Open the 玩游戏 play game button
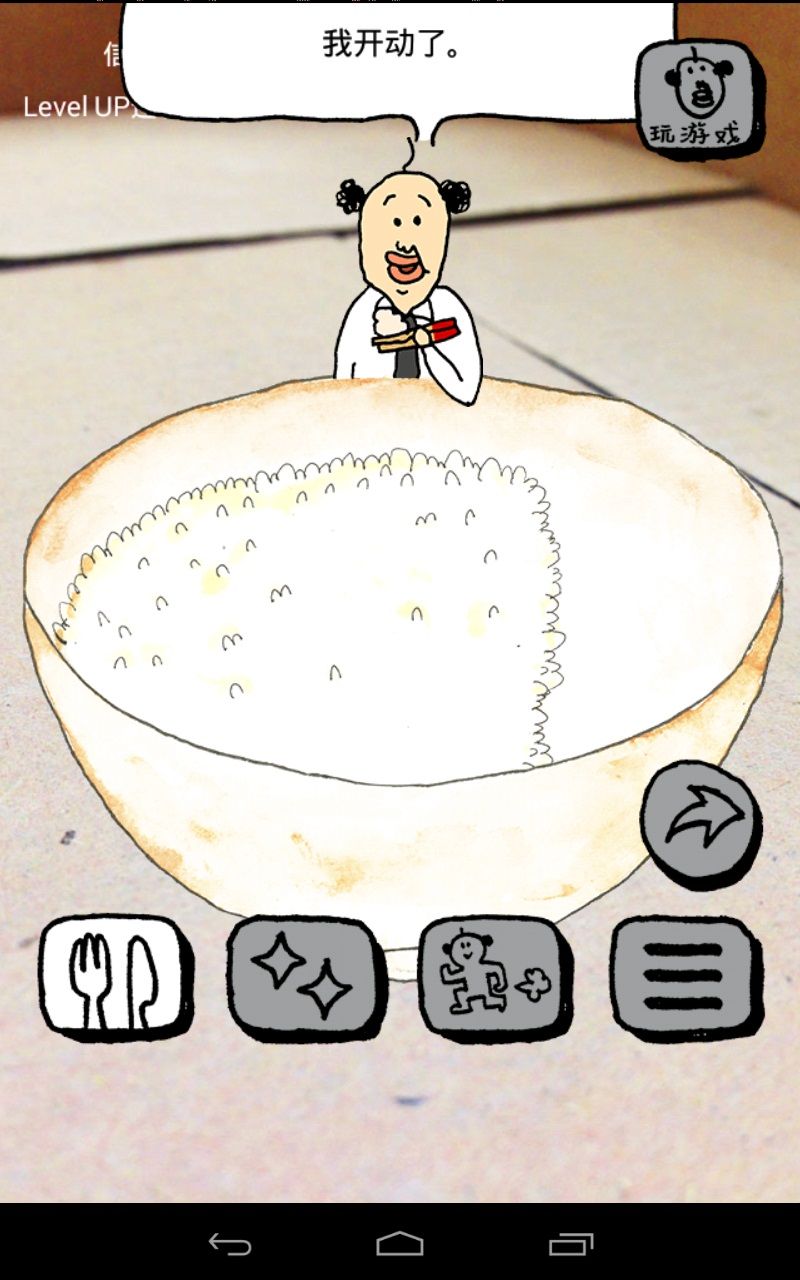 point(701,98)
